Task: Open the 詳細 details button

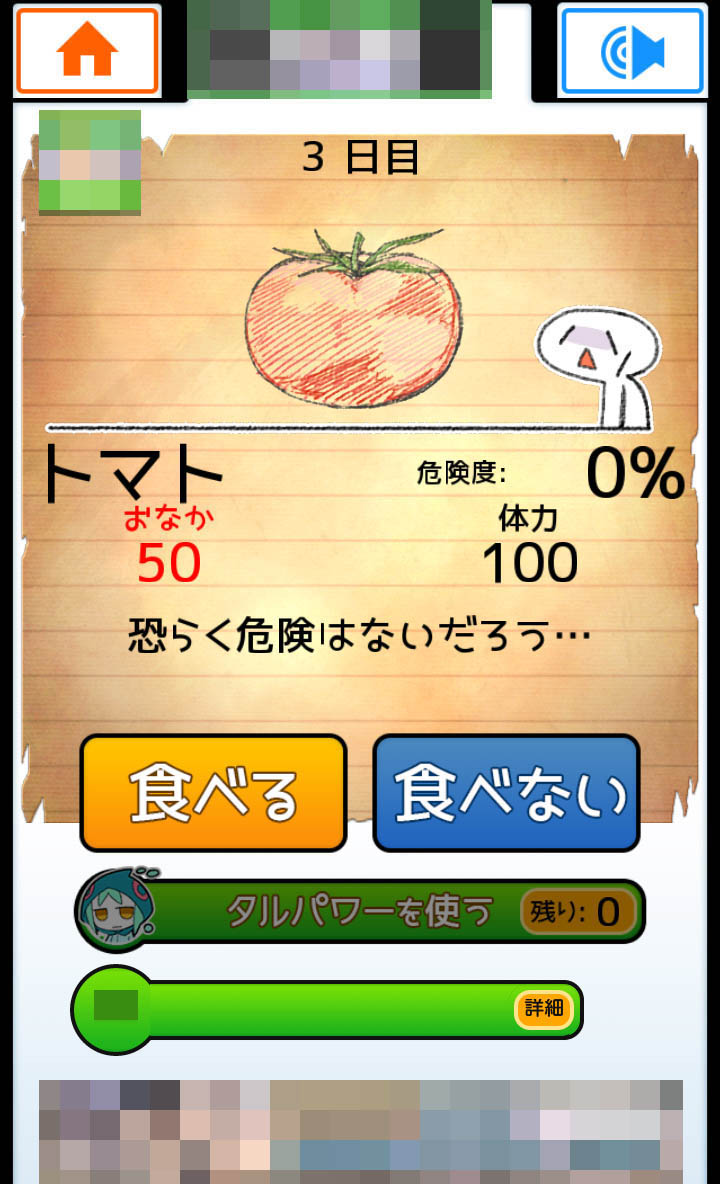Action: [x=544, y=1009]
